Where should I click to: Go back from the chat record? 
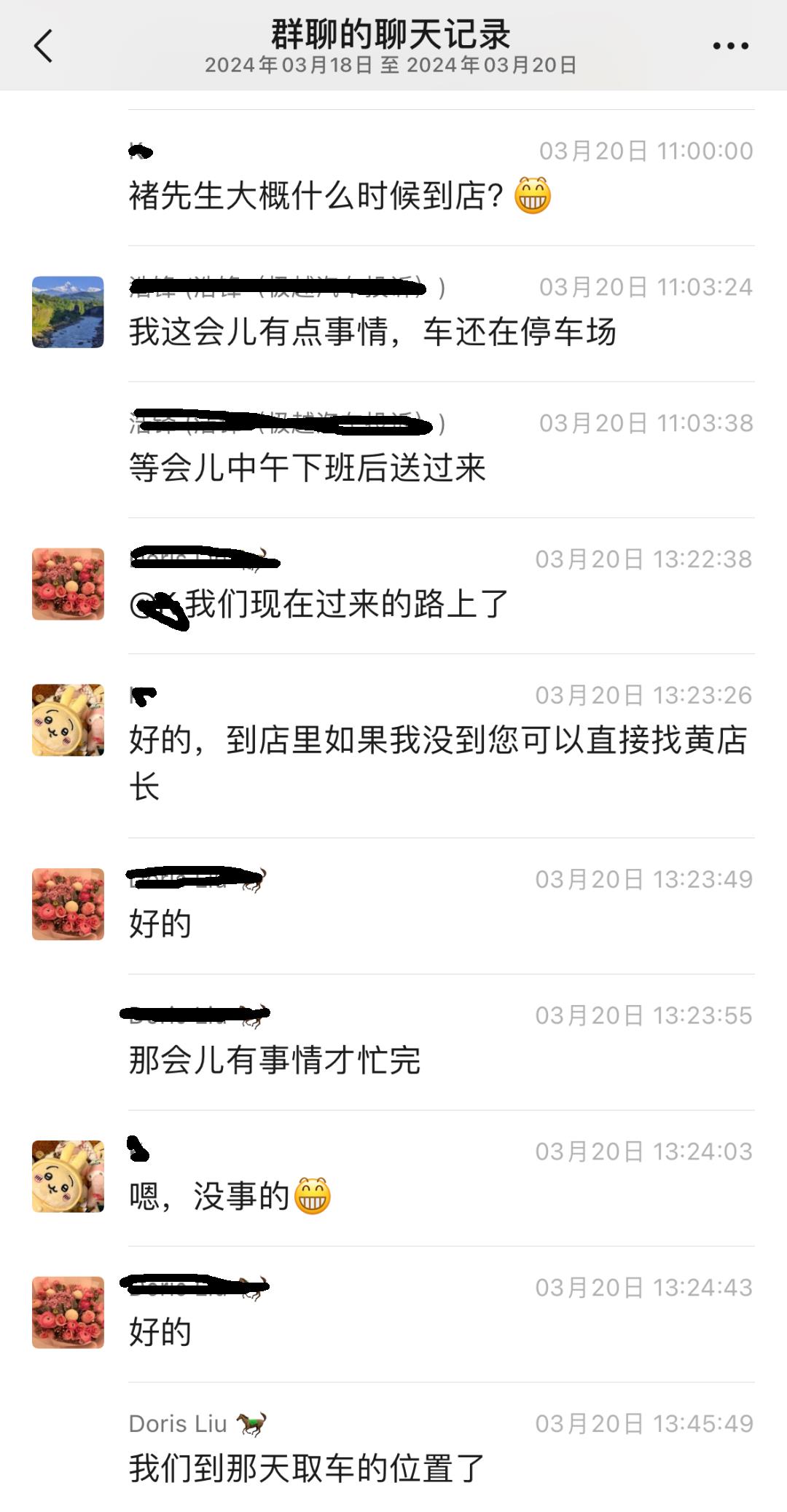click(x=44, y=46)
